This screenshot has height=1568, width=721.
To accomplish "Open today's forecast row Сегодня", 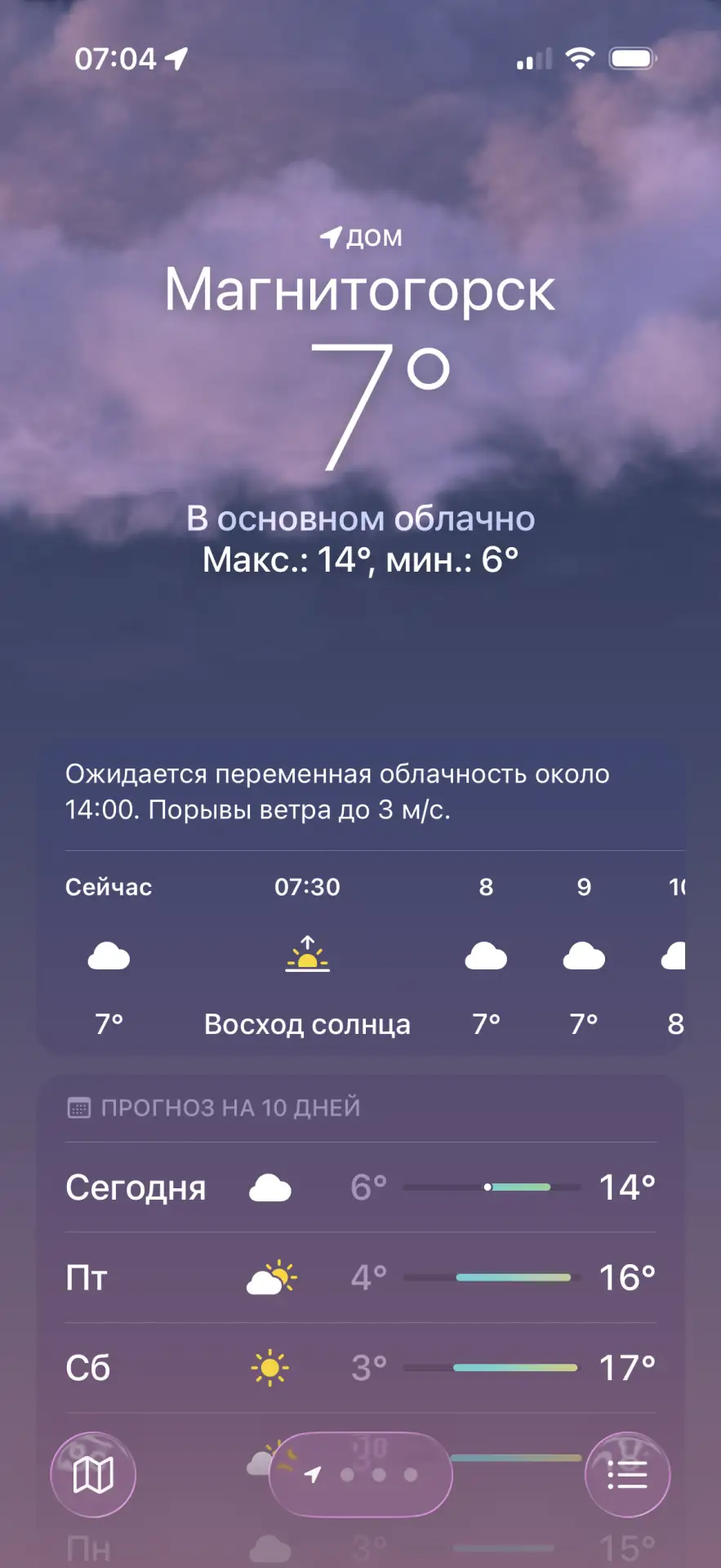I will tap(361, 1187).
